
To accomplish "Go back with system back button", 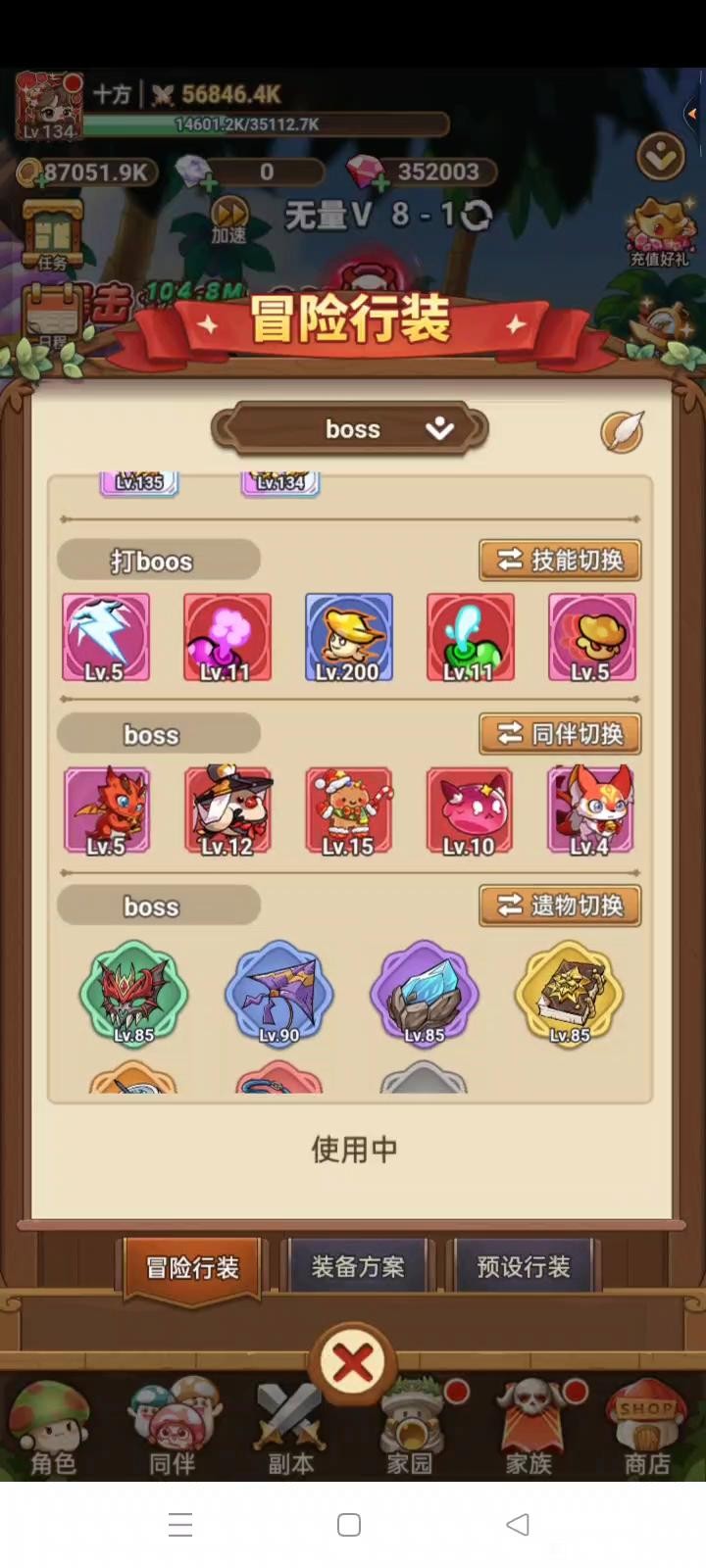I will pos(518,1524).
